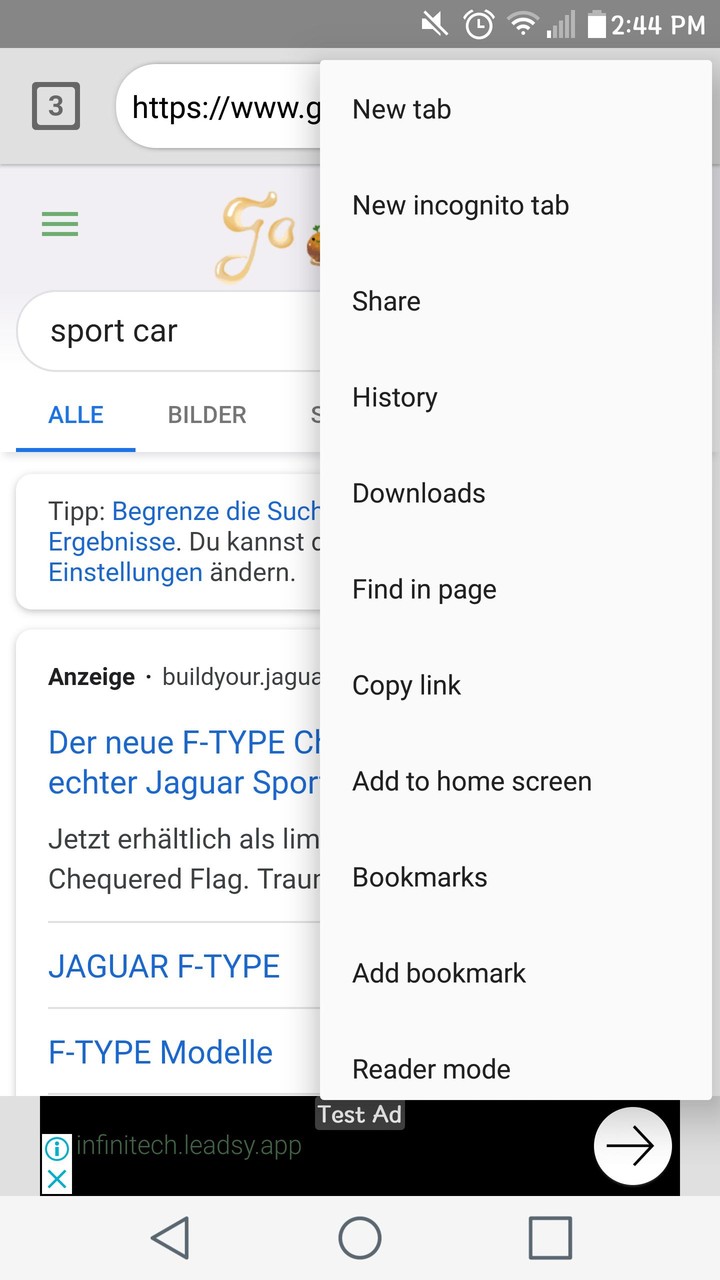Click the tab counter showing 3 open tabs

click(x=55, y=105)
